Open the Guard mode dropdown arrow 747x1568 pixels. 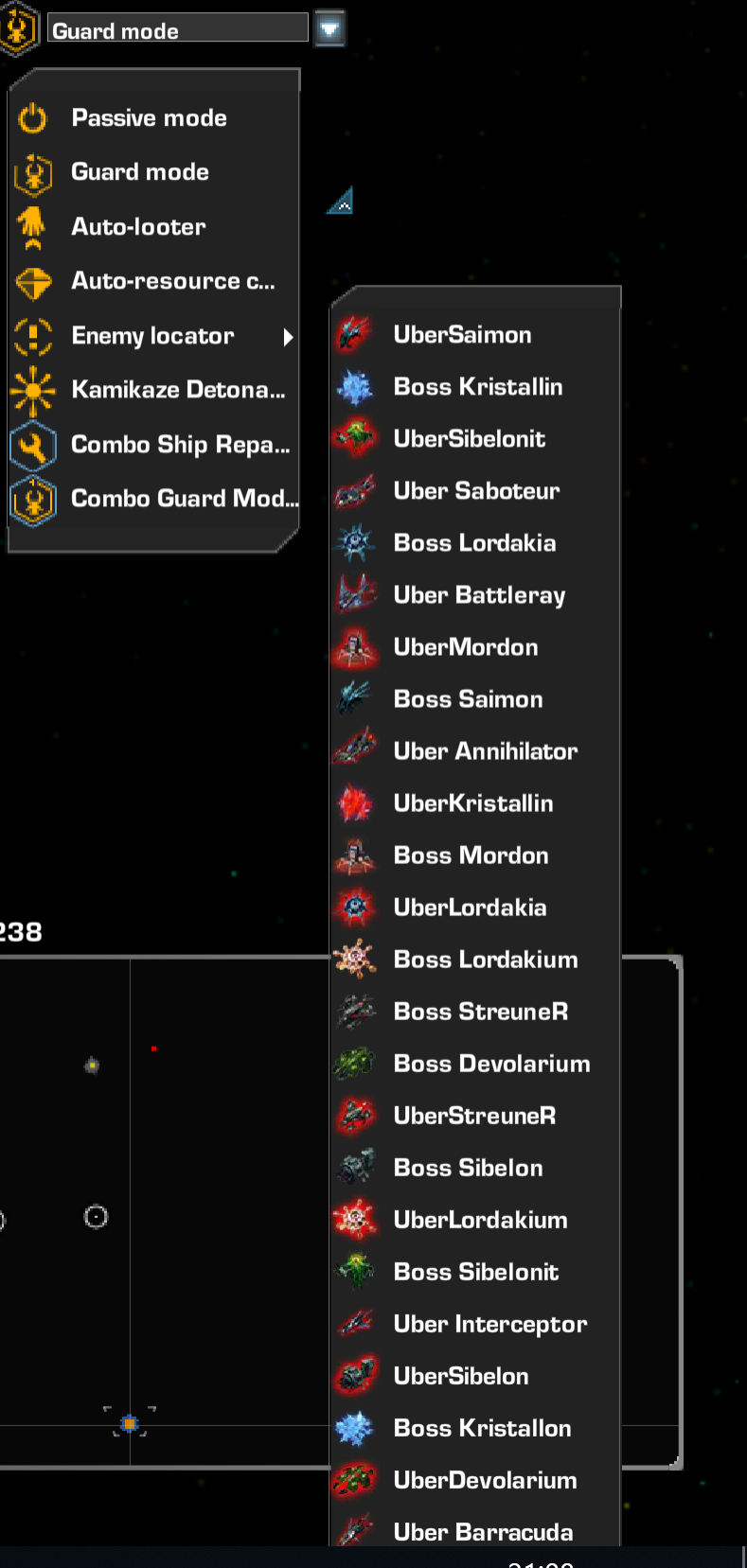[x=329, y=29]
